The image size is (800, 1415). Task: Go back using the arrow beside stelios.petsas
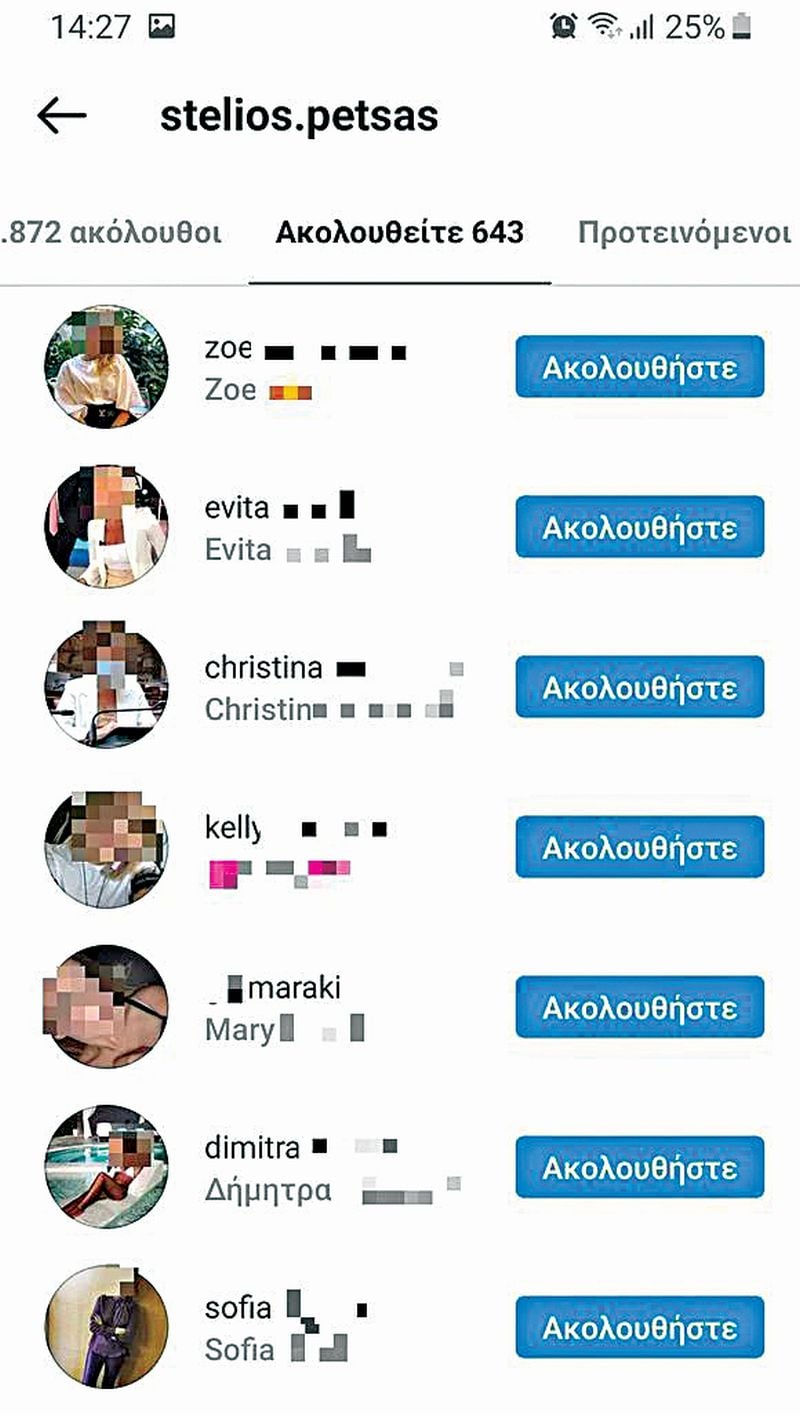[62, 116]
